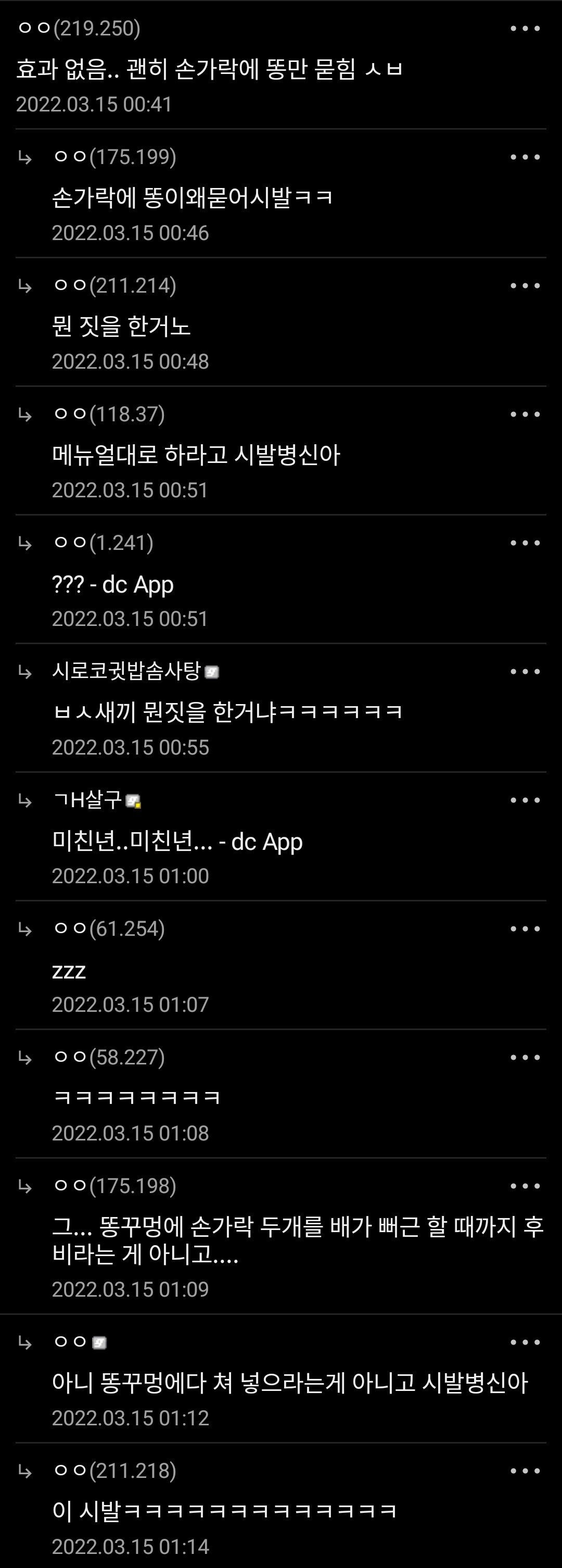Tap the three dots on ㄱH살구's reply

[x=525, y=800]
